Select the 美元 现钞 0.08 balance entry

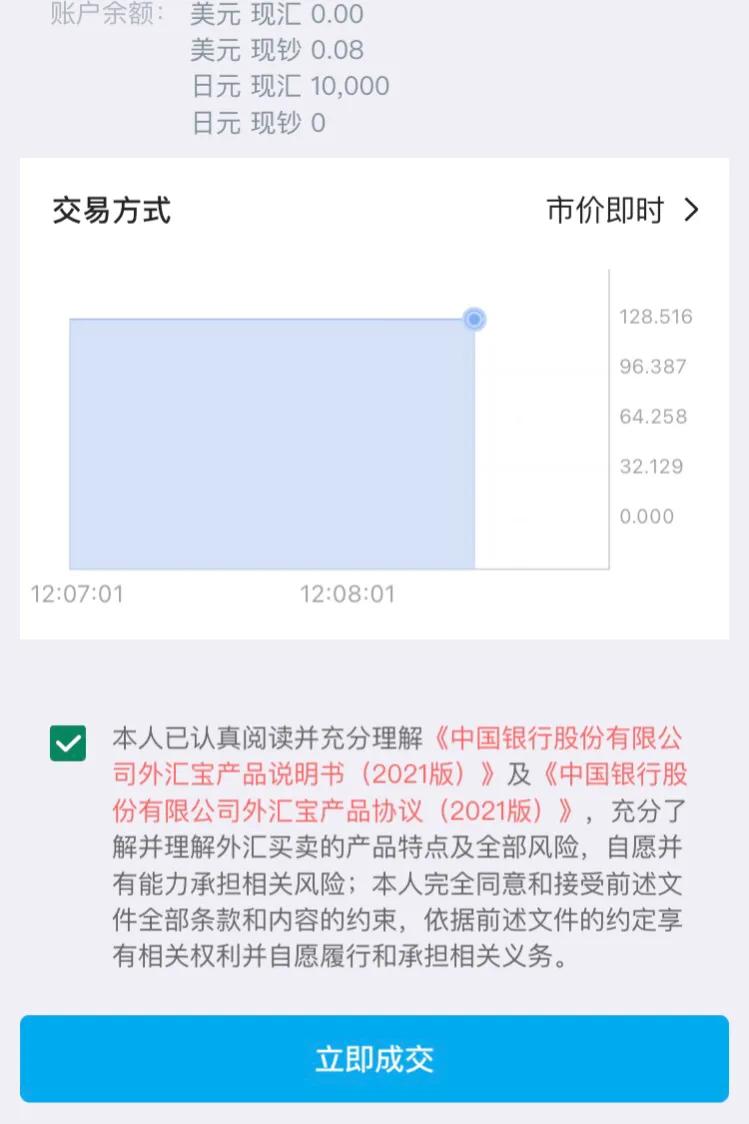(x=275, y=49)
